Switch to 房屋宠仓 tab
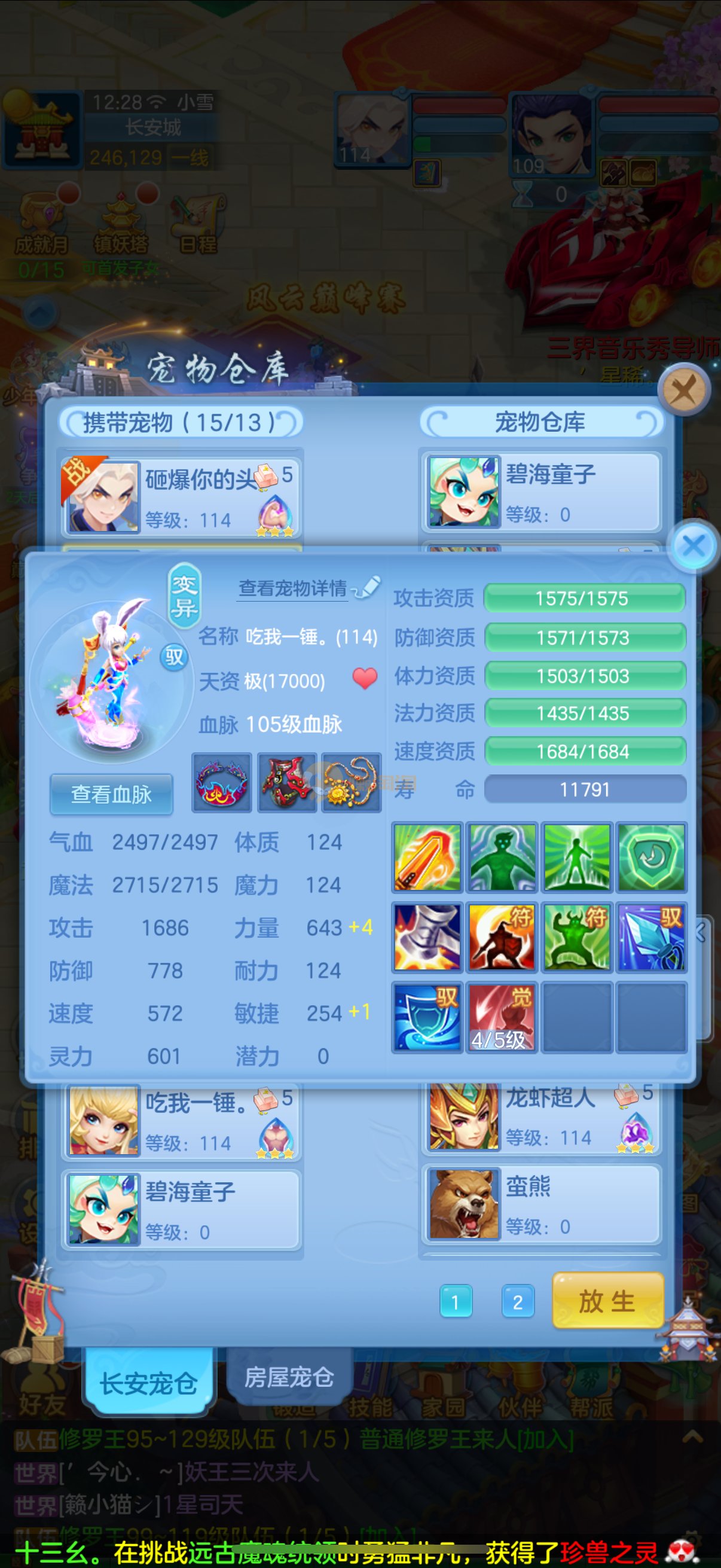This screenshot has width=721, height=1568. point(289,1377)
